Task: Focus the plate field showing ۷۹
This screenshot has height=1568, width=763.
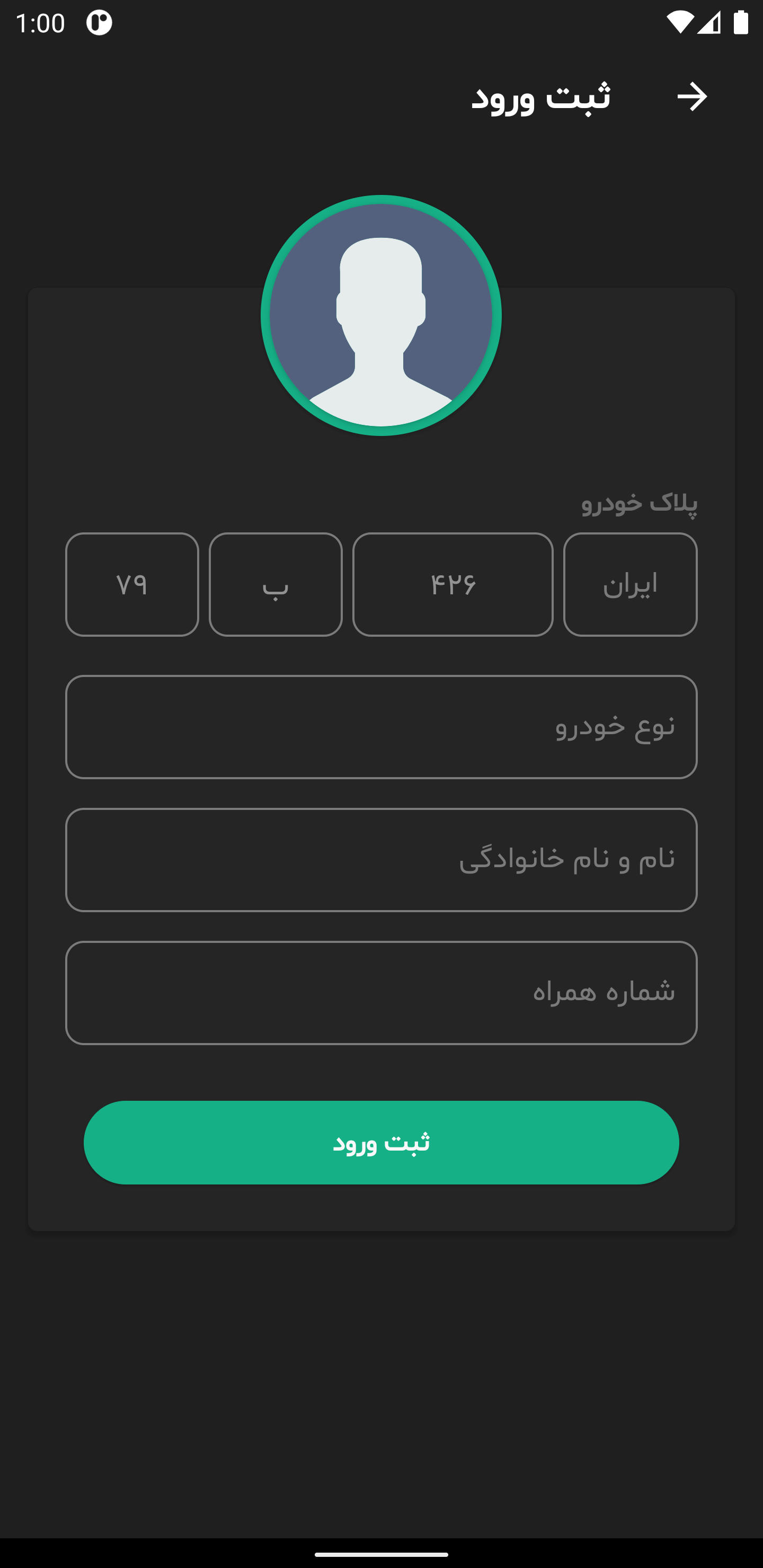Action: [132, 584]
